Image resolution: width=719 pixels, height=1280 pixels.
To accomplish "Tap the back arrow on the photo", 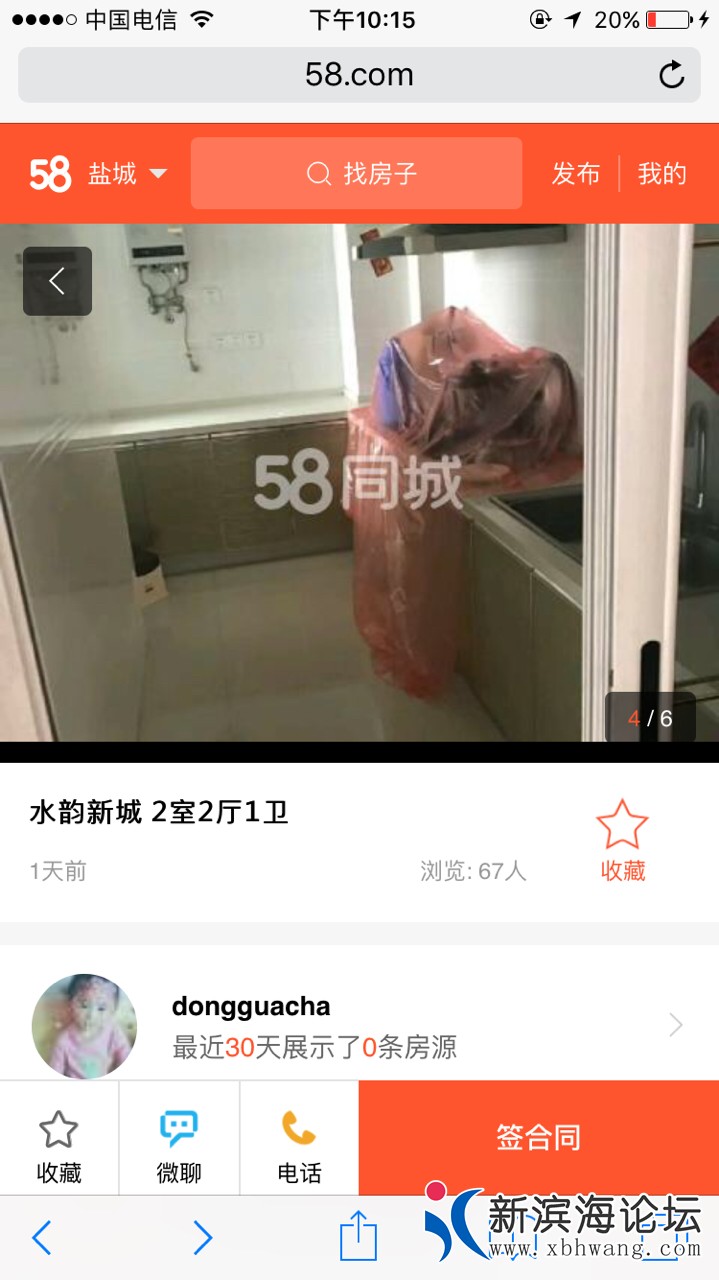I will coord(57,281).
